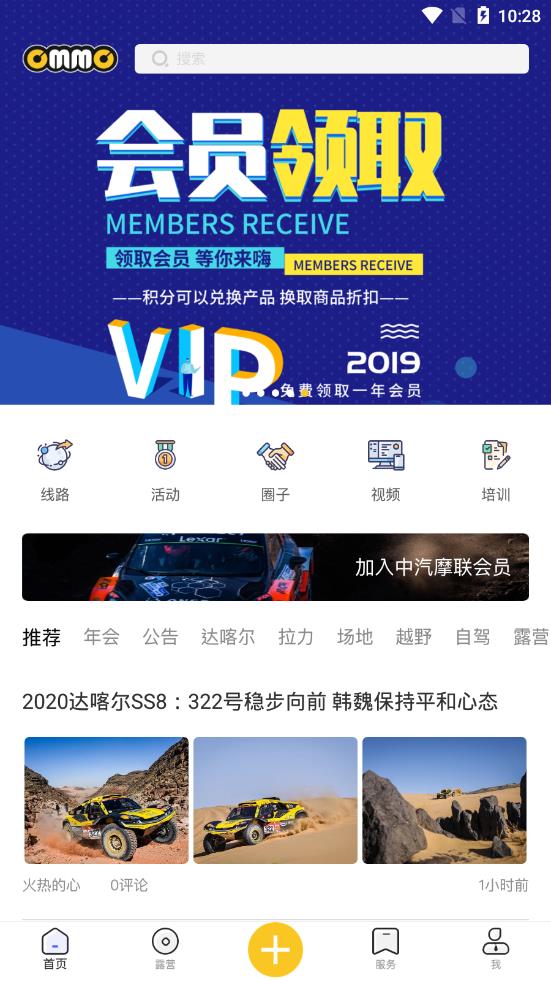Open the 线路 routes shortcut

click(55, 470)
